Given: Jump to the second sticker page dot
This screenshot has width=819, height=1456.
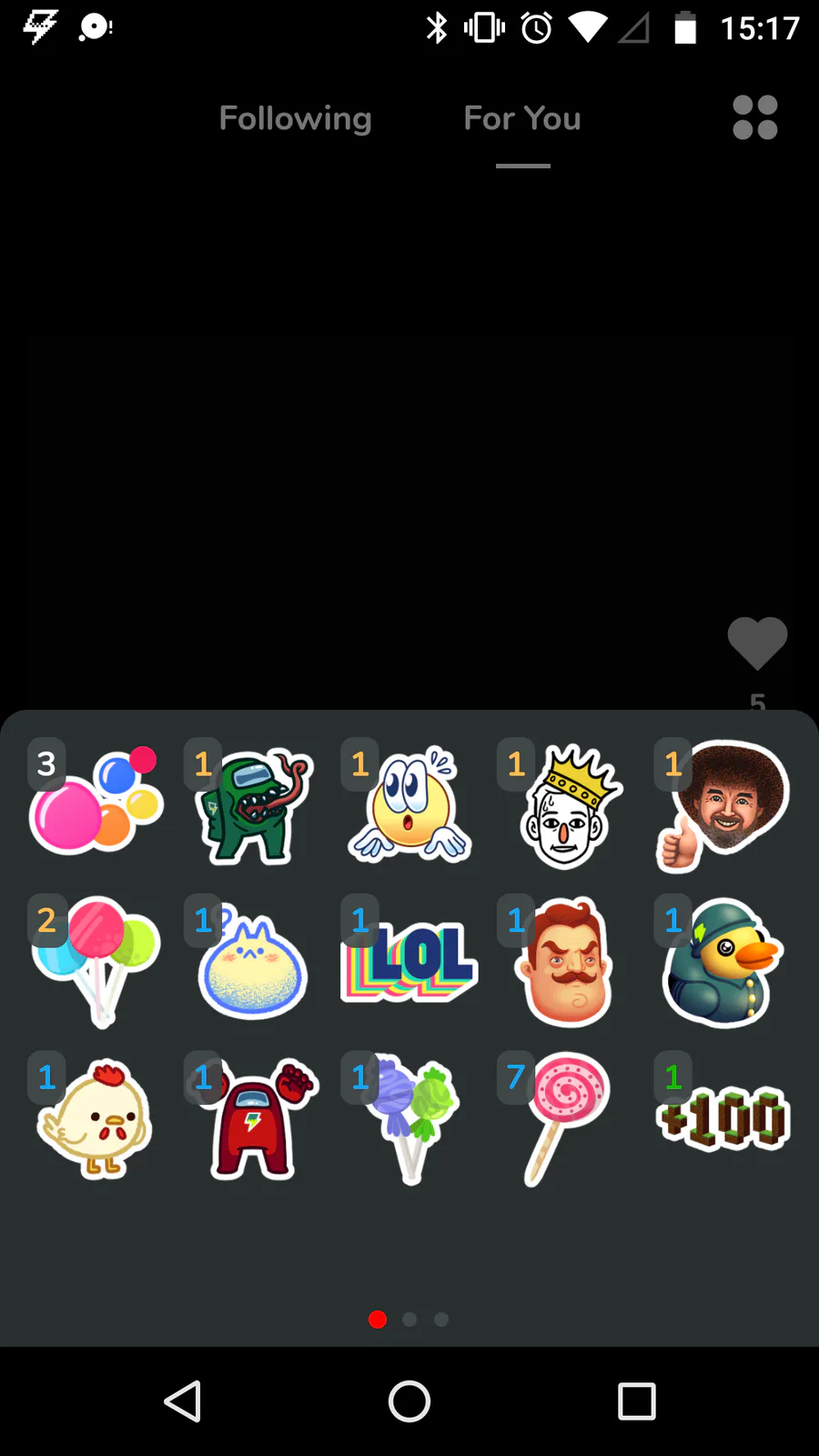Looking at the screenshot, I should [x=409, y=1319].
